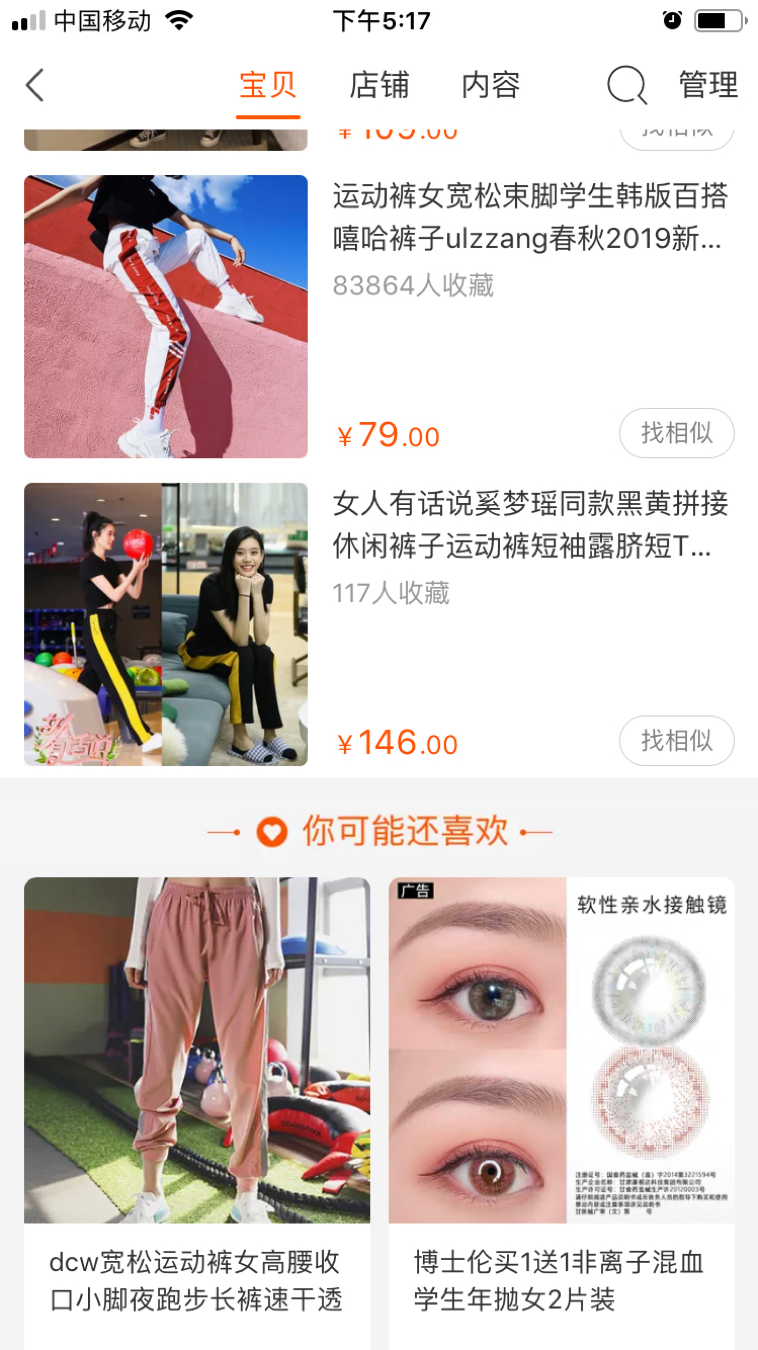Find similar items for the ¥146.00 pants
This screenshot has height=1350, width=758.
676,741
